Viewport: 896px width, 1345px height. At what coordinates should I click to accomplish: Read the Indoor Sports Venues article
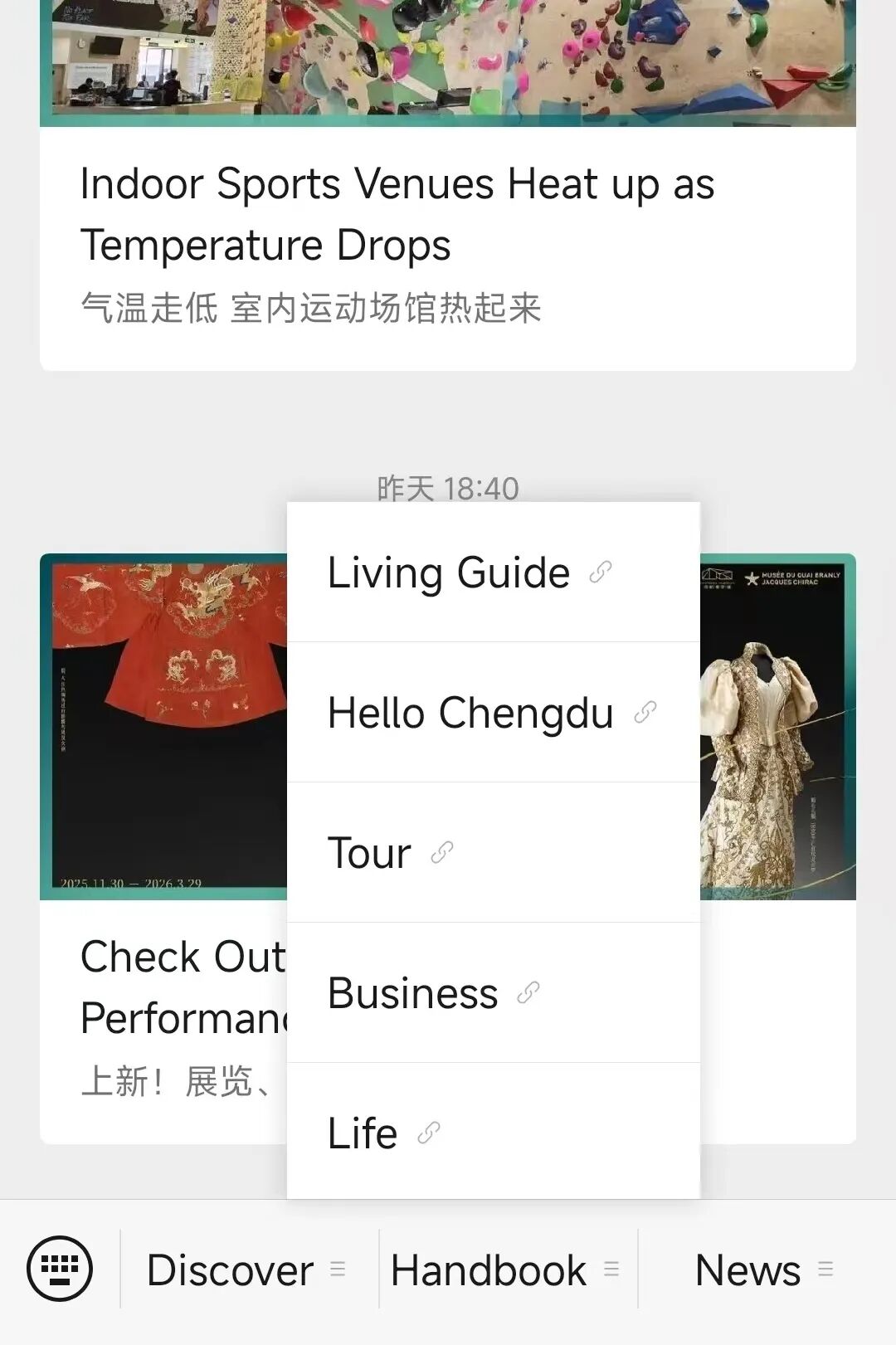point(398,214)
